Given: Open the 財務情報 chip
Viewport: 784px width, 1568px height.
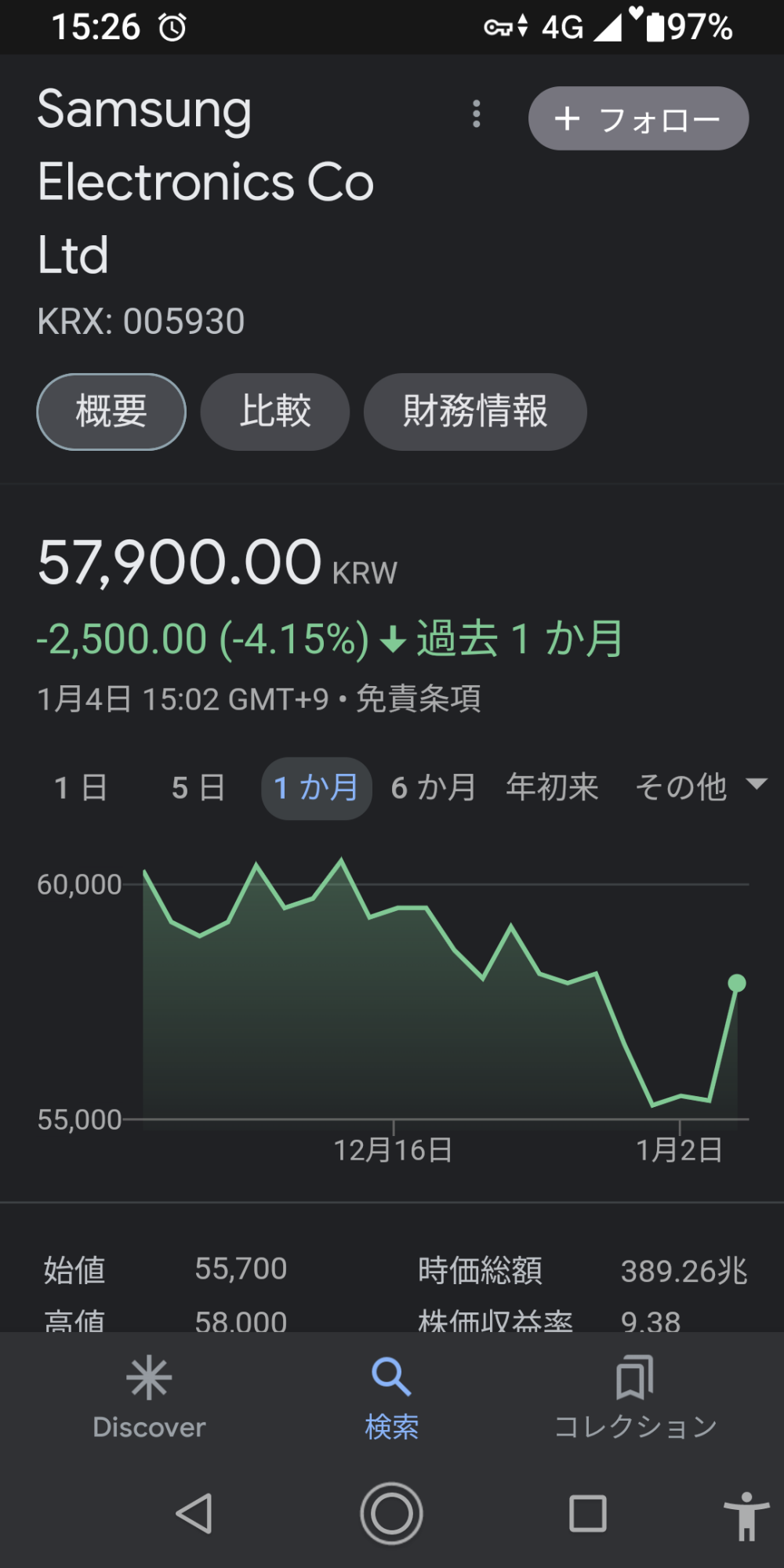Looking at the screenshot, I should pos(475,412).
